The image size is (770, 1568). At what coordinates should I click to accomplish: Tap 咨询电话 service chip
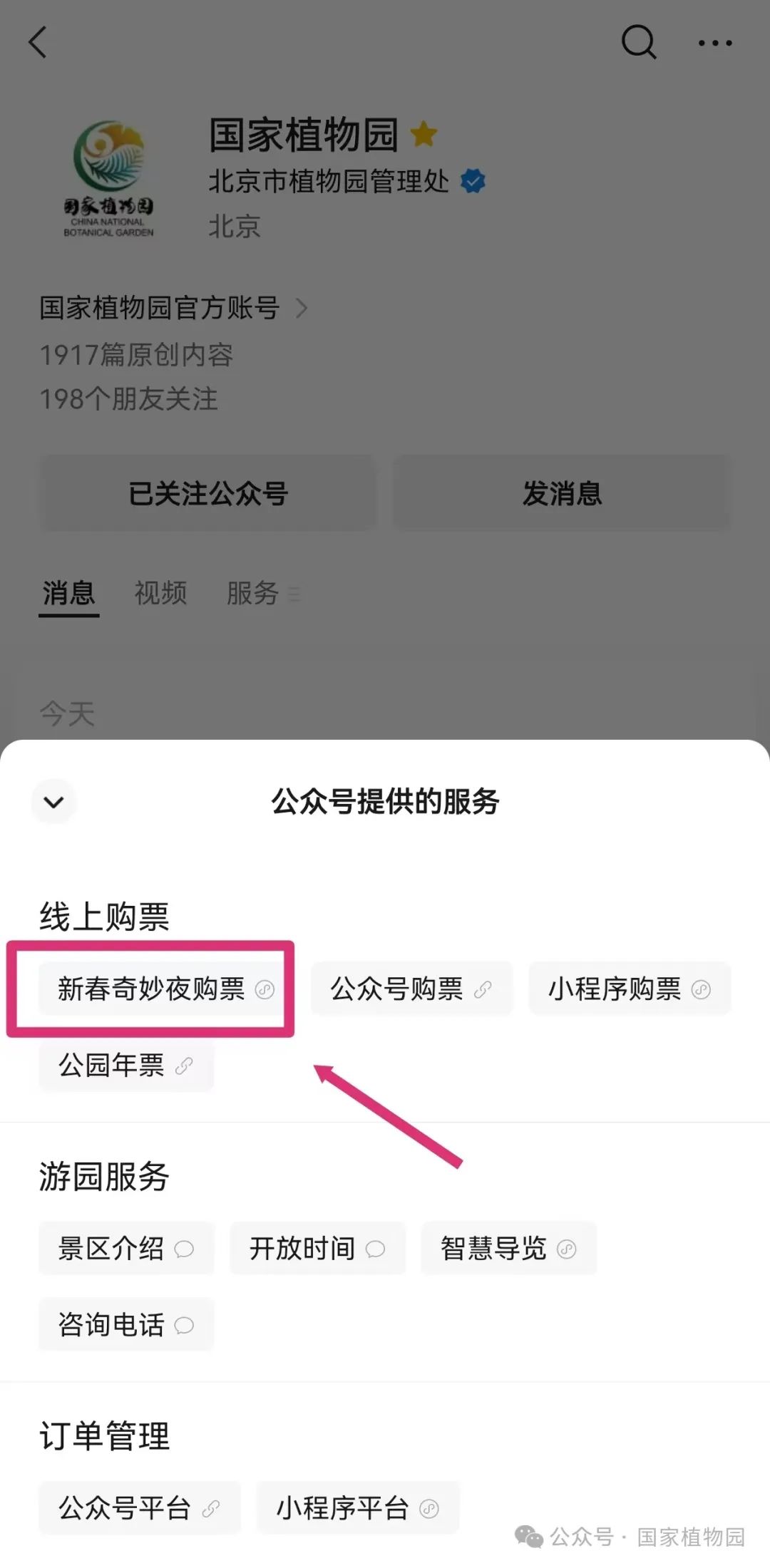point(126,1325)
